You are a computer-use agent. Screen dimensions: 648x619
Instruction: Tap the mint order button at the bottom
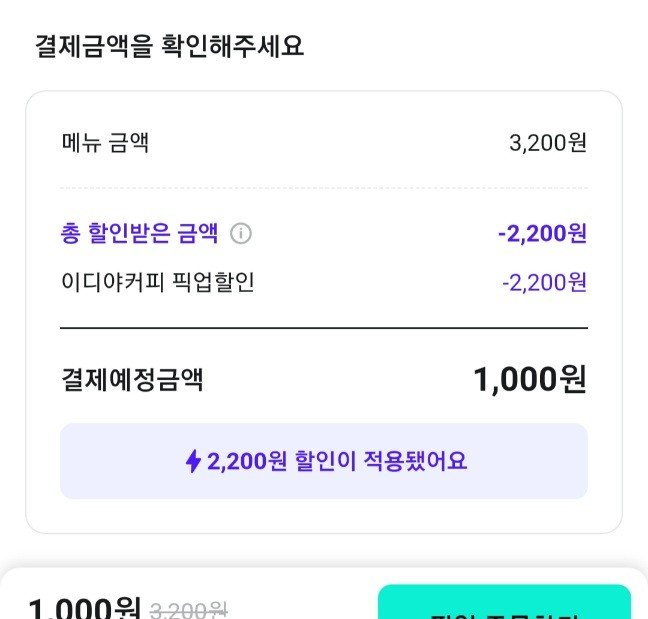pyautogui.click(x=504, y=604)
